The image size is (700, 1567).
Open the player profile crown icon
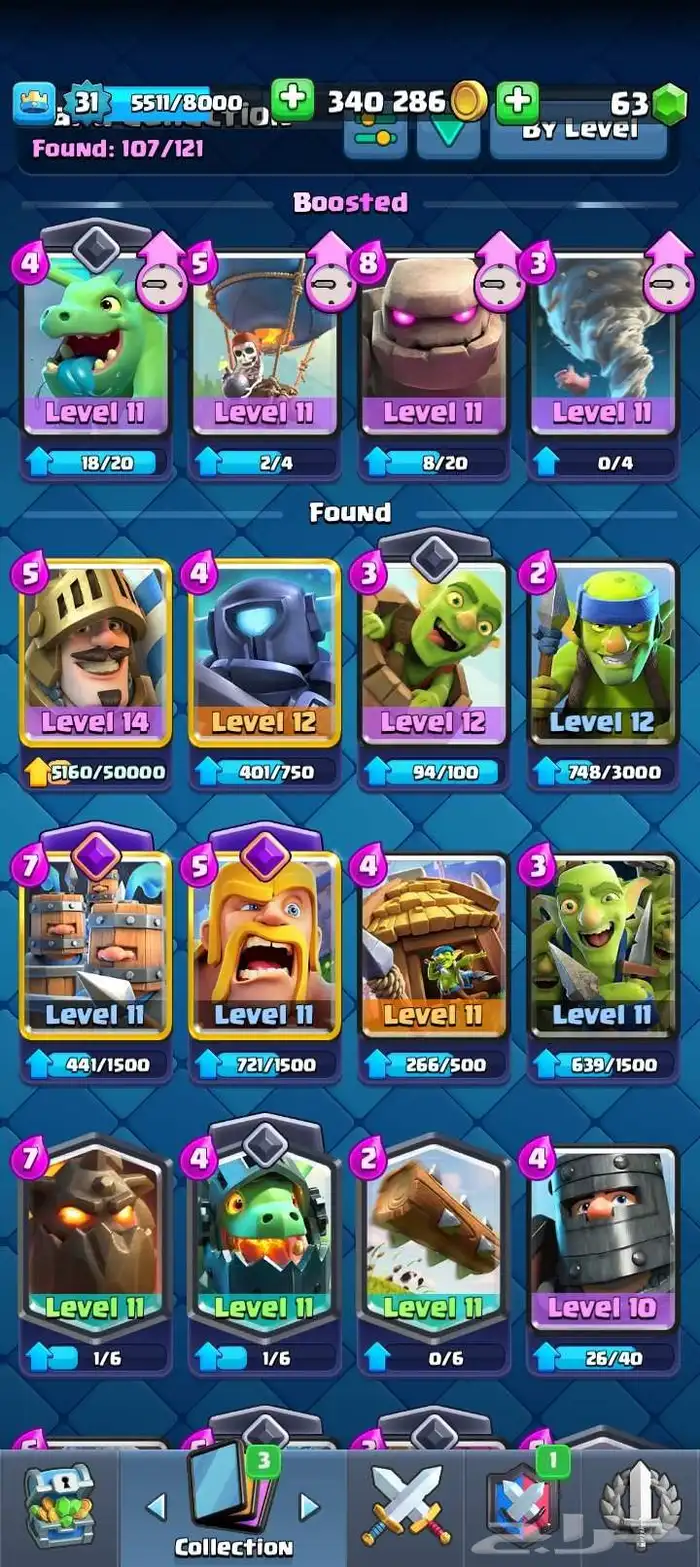[x=35, y=102]
